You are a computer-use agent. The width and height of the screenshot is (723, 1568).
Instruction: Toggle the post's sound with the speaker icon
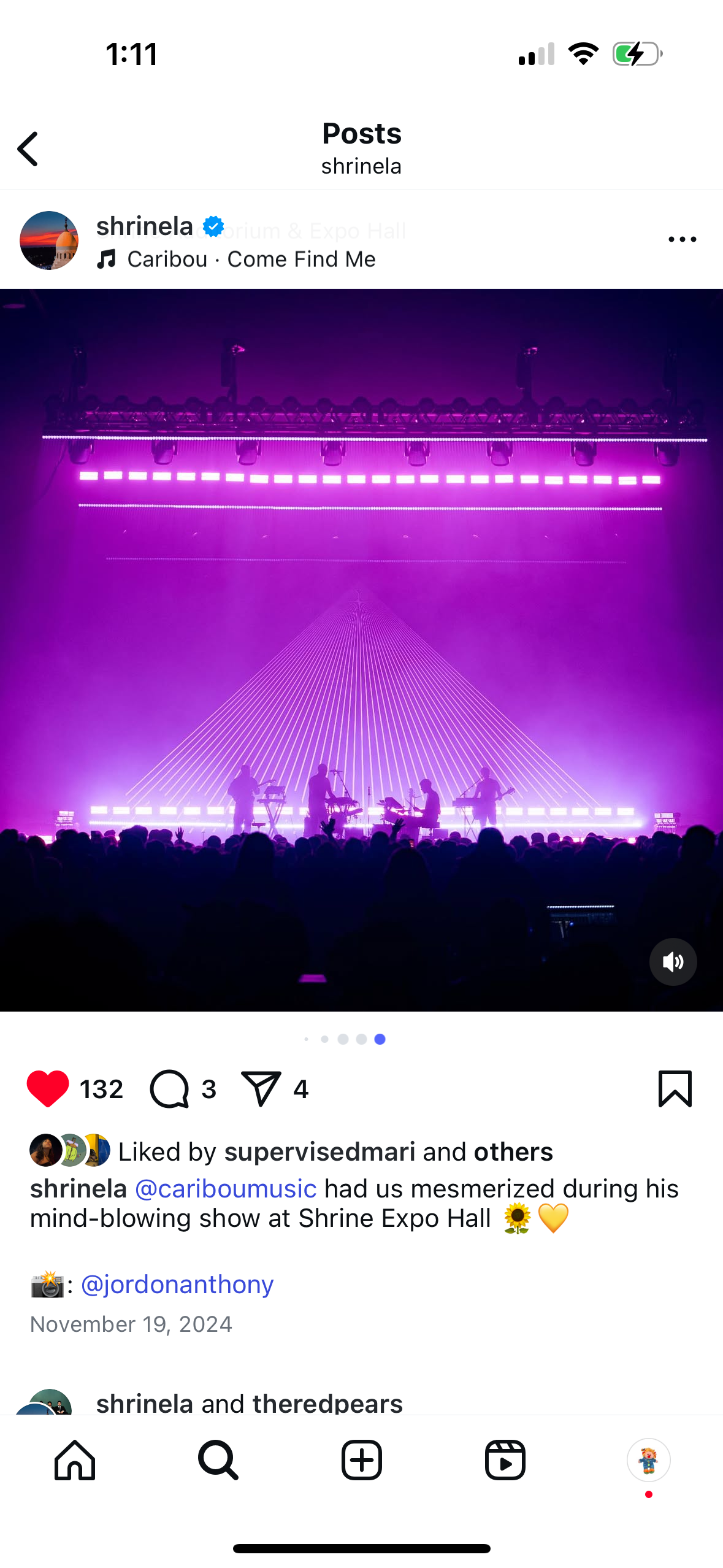[x=673, y=962]
